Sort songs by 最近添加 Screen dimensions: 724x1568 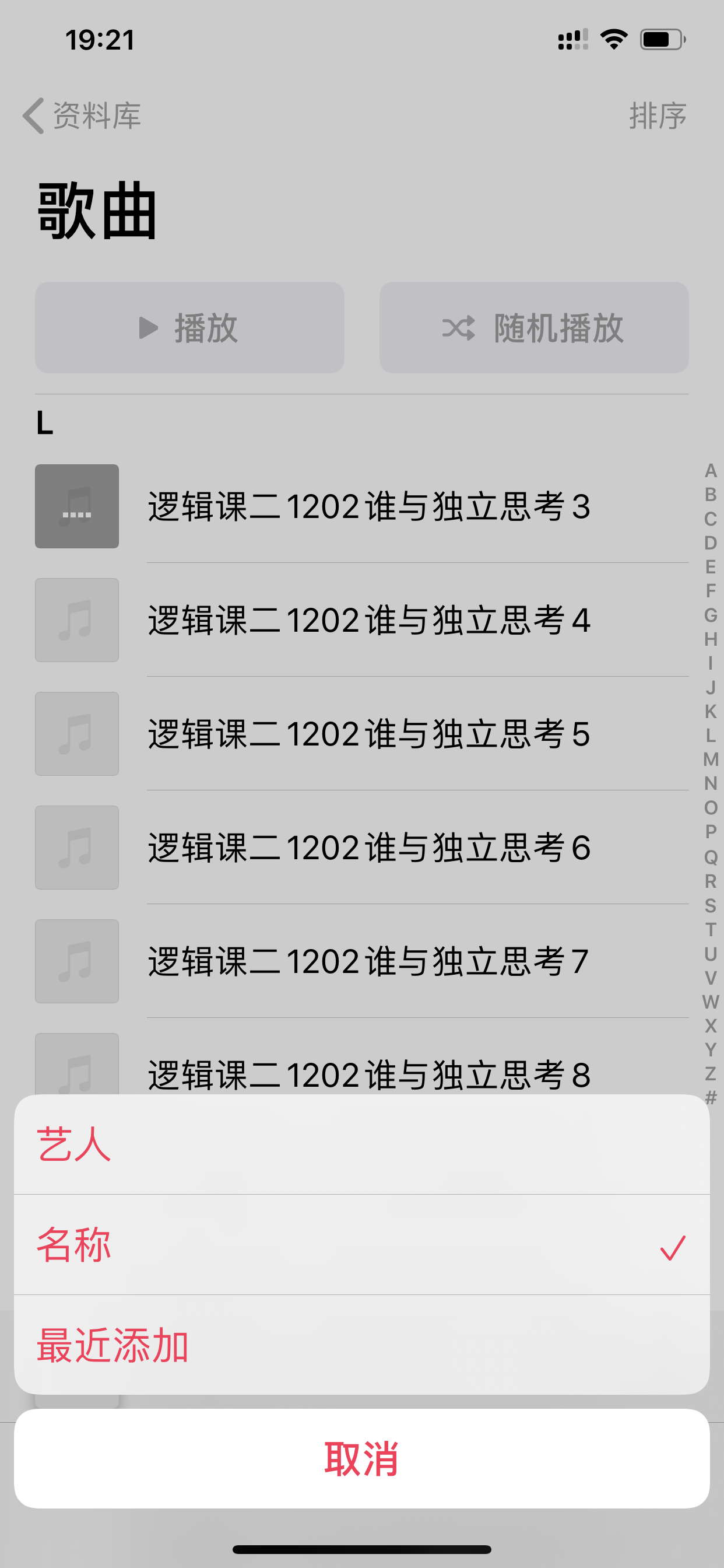[x=362, y=1345]
